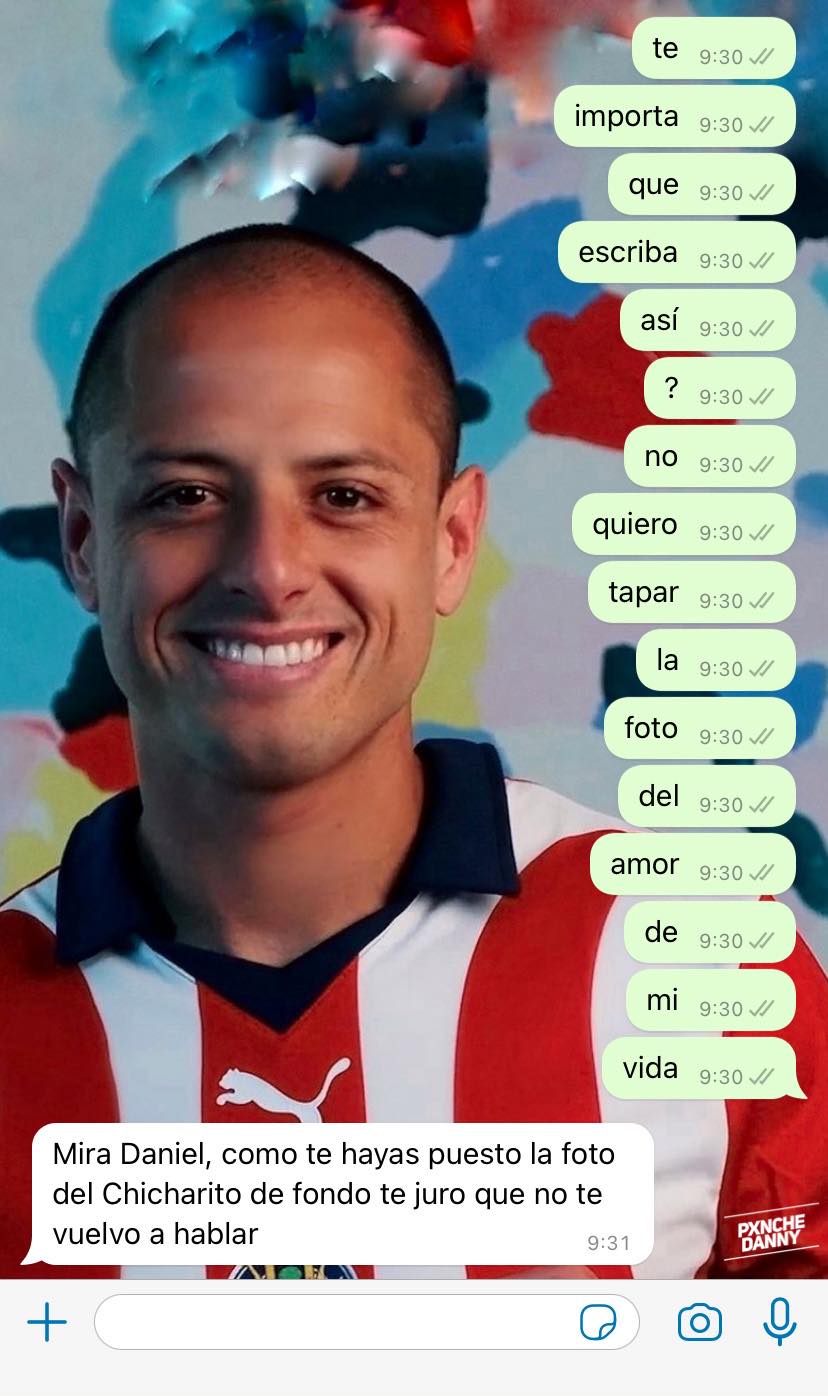Tap the microphone to record a voice message
This screenshot has width=828, height=1396.
(x=779, y=1322)
